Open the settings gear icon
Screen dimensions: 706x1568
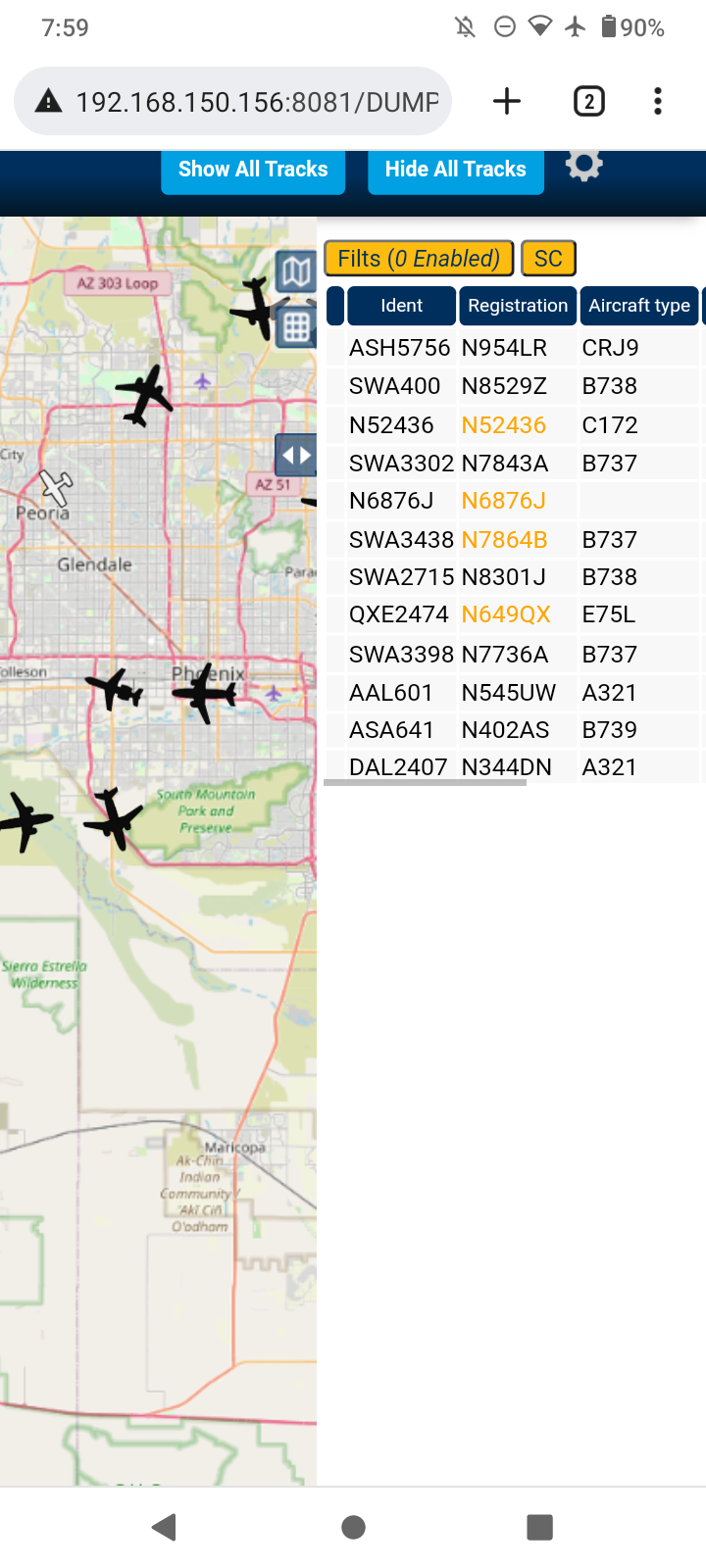[583, 165]
